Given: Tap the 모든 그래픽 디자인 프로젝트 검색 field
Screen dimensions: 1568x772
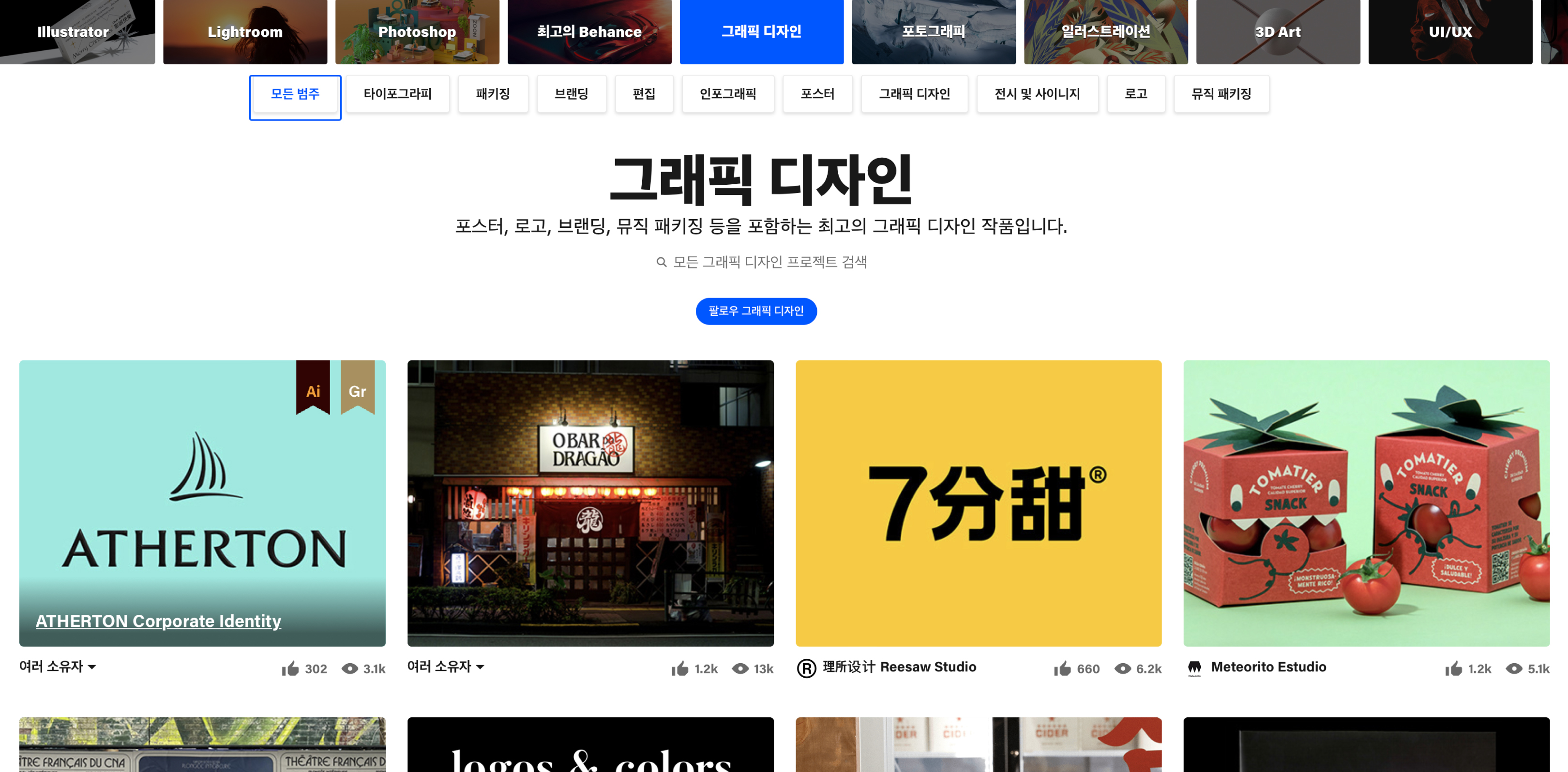Looking at the screenshot, I should 769,262.
